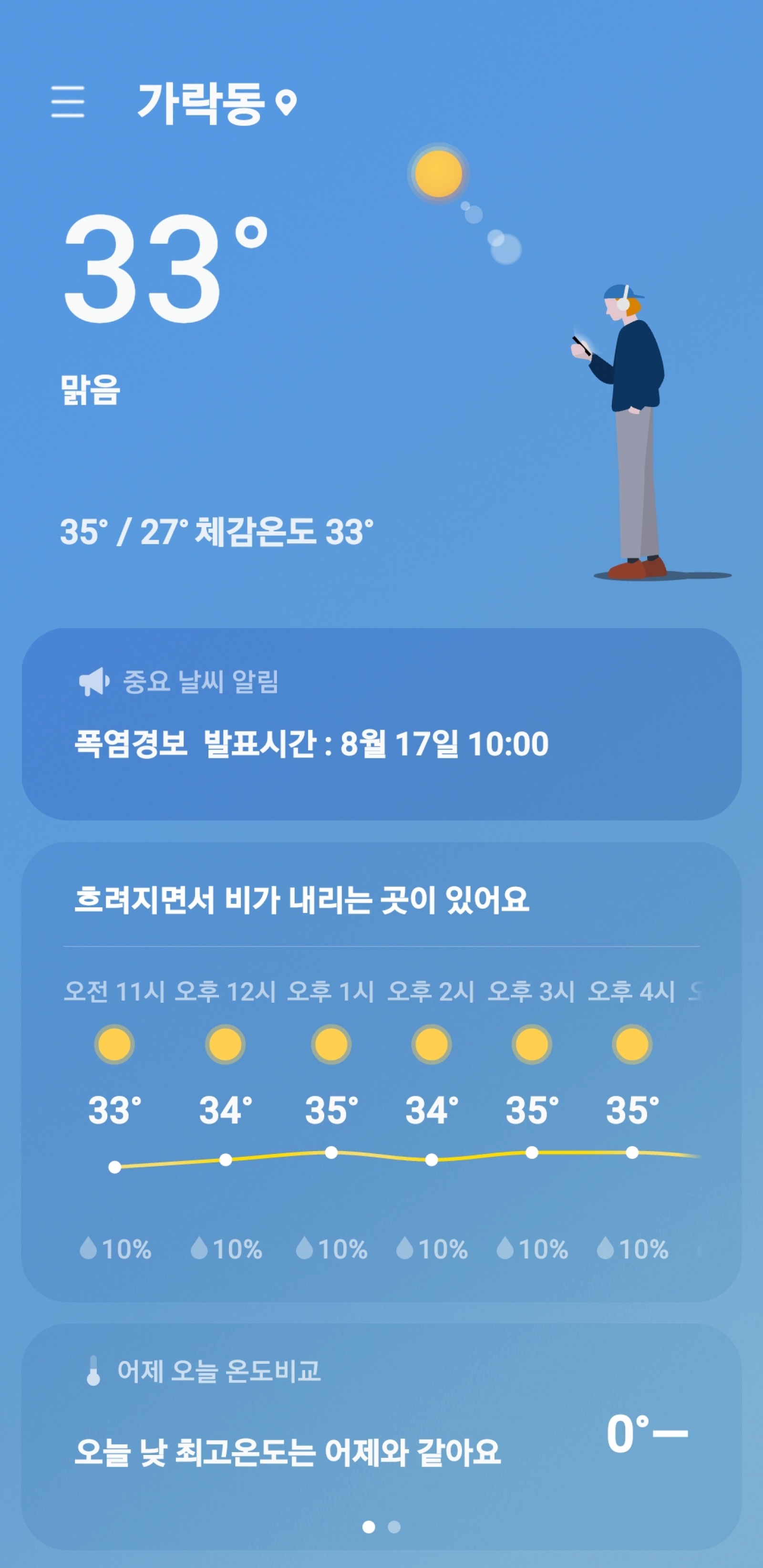The width and height of the screenshot is (763, 1568).
Task: Open the hourly forecast card
Action: click(x=381, y=1071)
